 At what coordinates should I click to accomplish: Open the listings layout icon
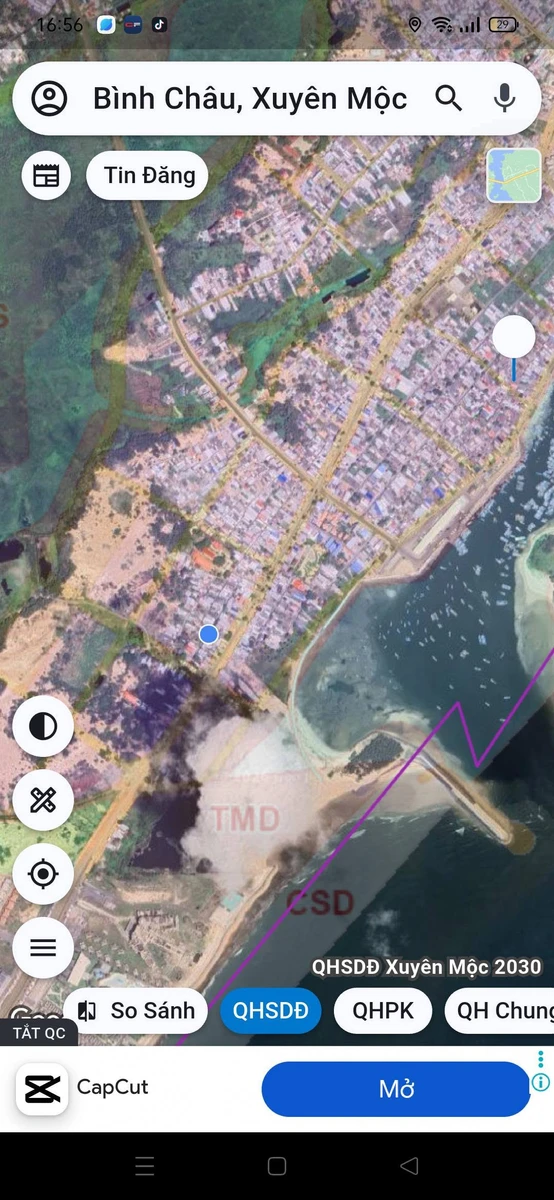tap(46, 176)
